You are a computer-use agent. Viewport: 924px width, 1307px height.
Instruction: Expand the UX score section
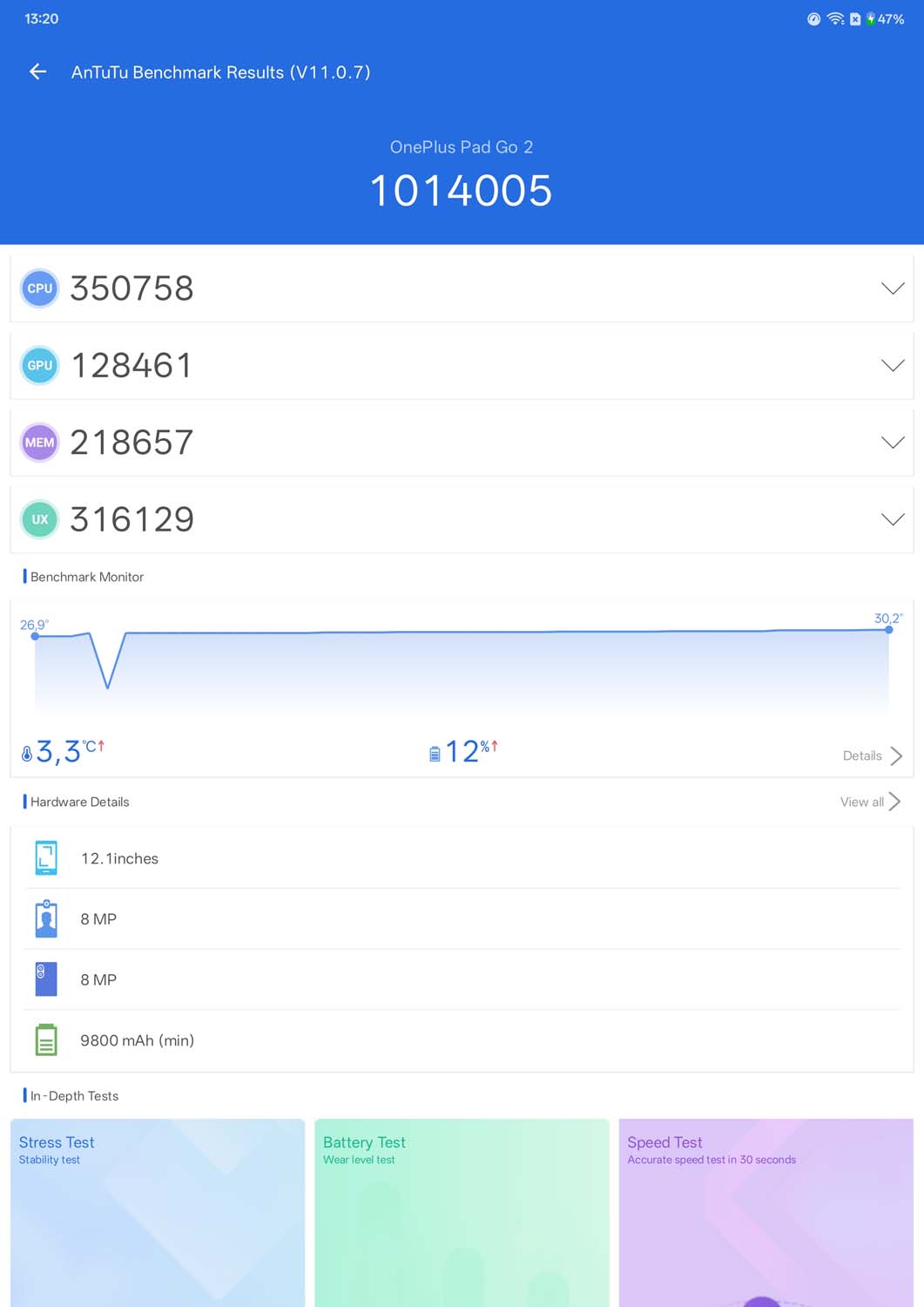(892, 519)
